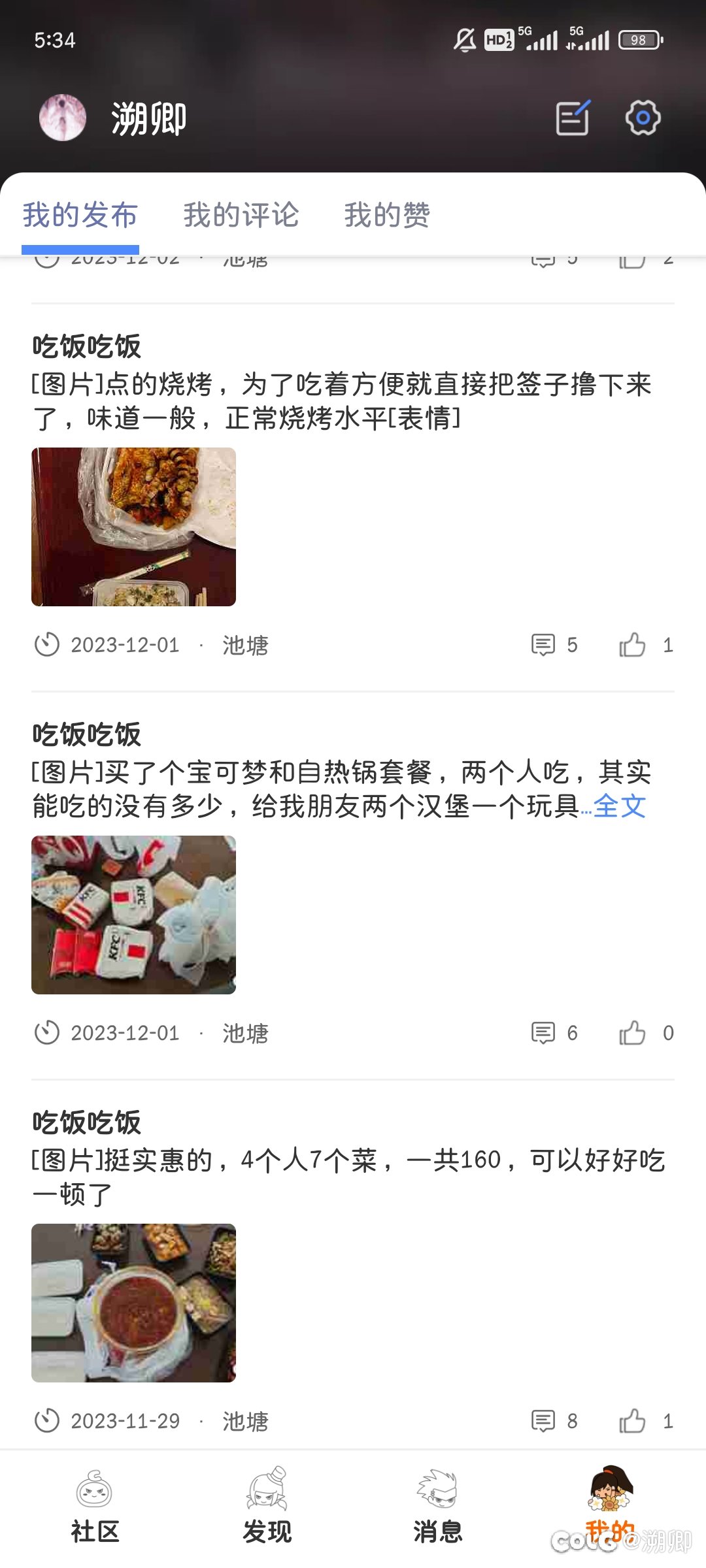This screenshot has width=706, height=1568.
Task: Open comments on the barbecue post
Action: click(554, 645)
